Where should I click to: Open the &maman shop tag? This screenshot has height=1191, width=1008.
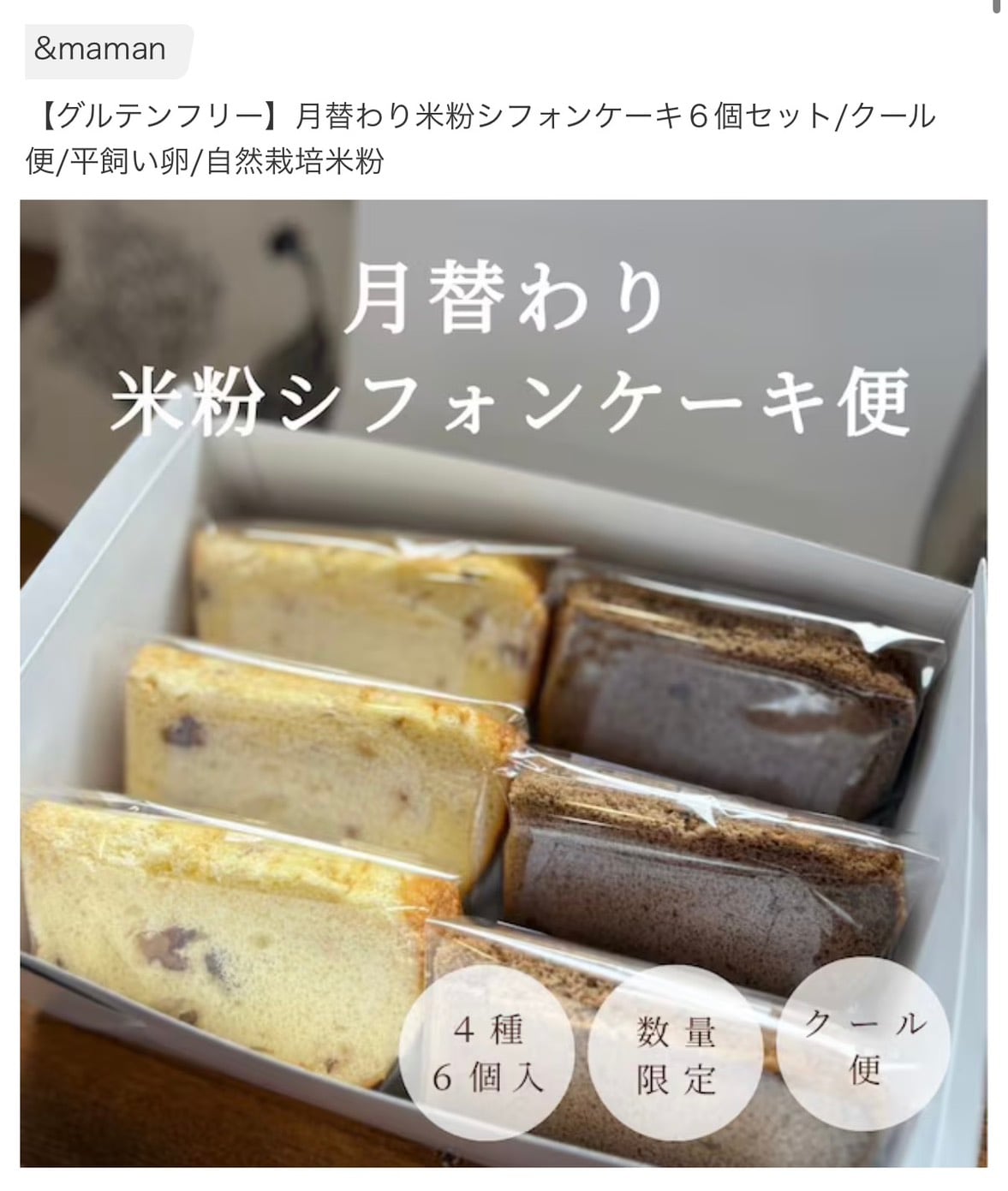tap(100, 49)
